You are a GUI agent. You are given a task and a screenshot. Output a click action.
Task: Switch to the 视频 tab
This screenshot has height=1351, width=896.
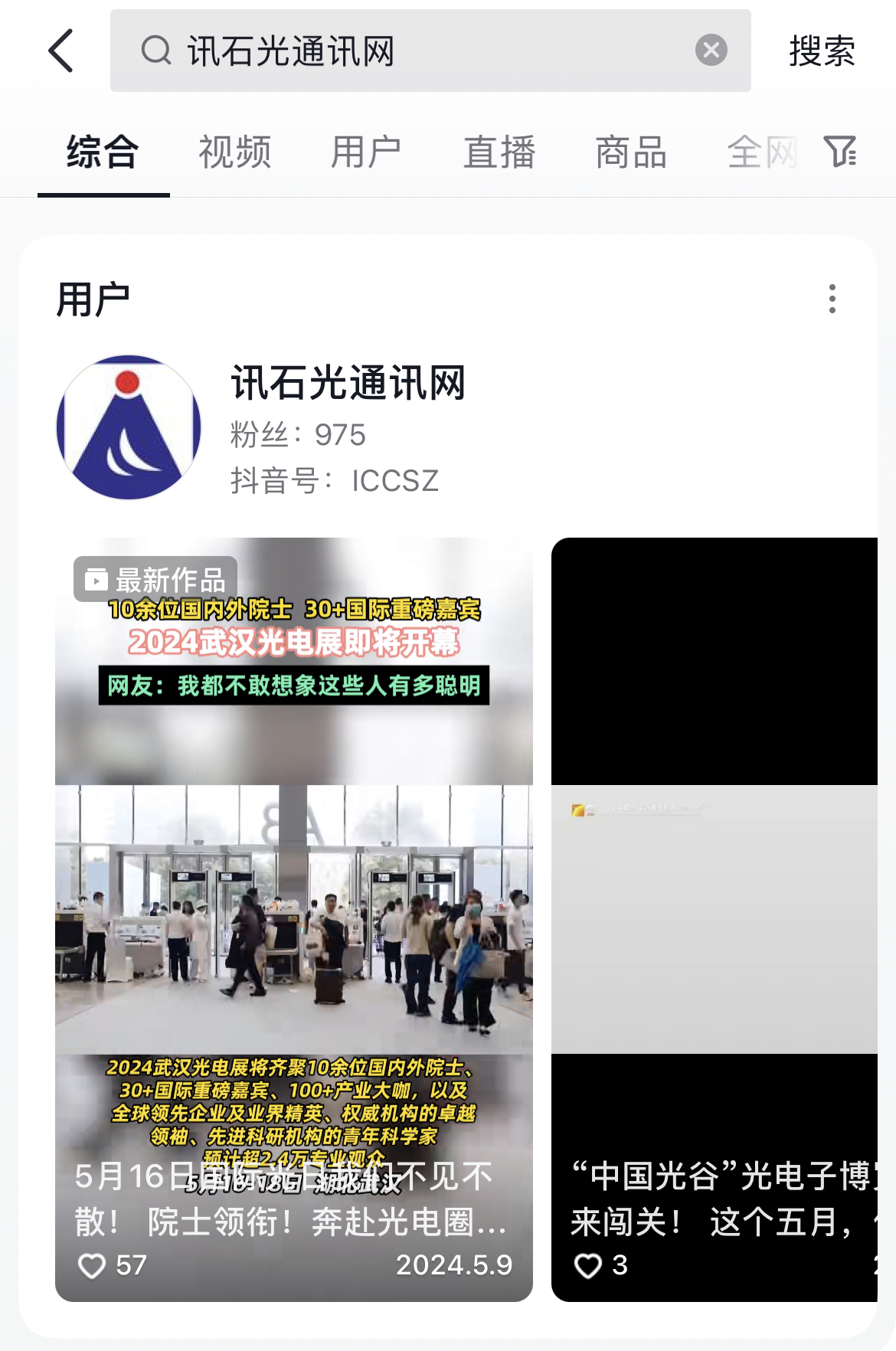[x=235, y=152]
